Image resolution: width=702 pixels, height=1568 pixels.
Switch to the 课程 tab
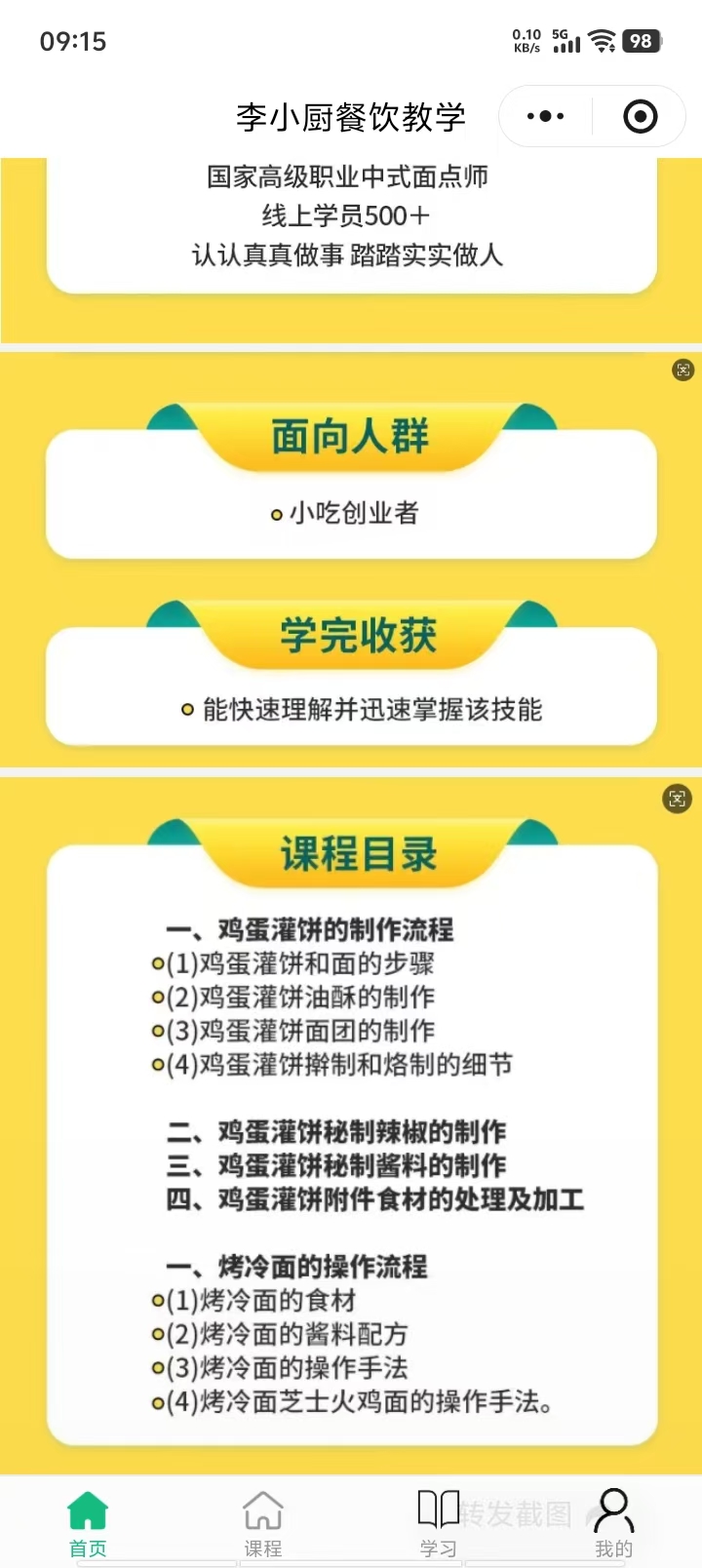263,1523
